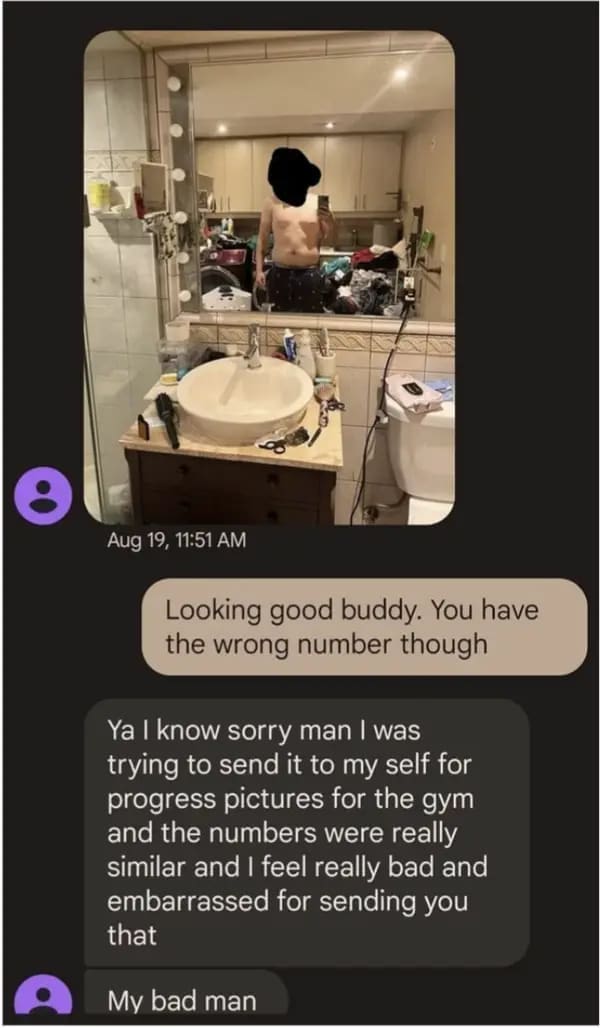Open the received bathroom mirror photo

coord(268,277)
